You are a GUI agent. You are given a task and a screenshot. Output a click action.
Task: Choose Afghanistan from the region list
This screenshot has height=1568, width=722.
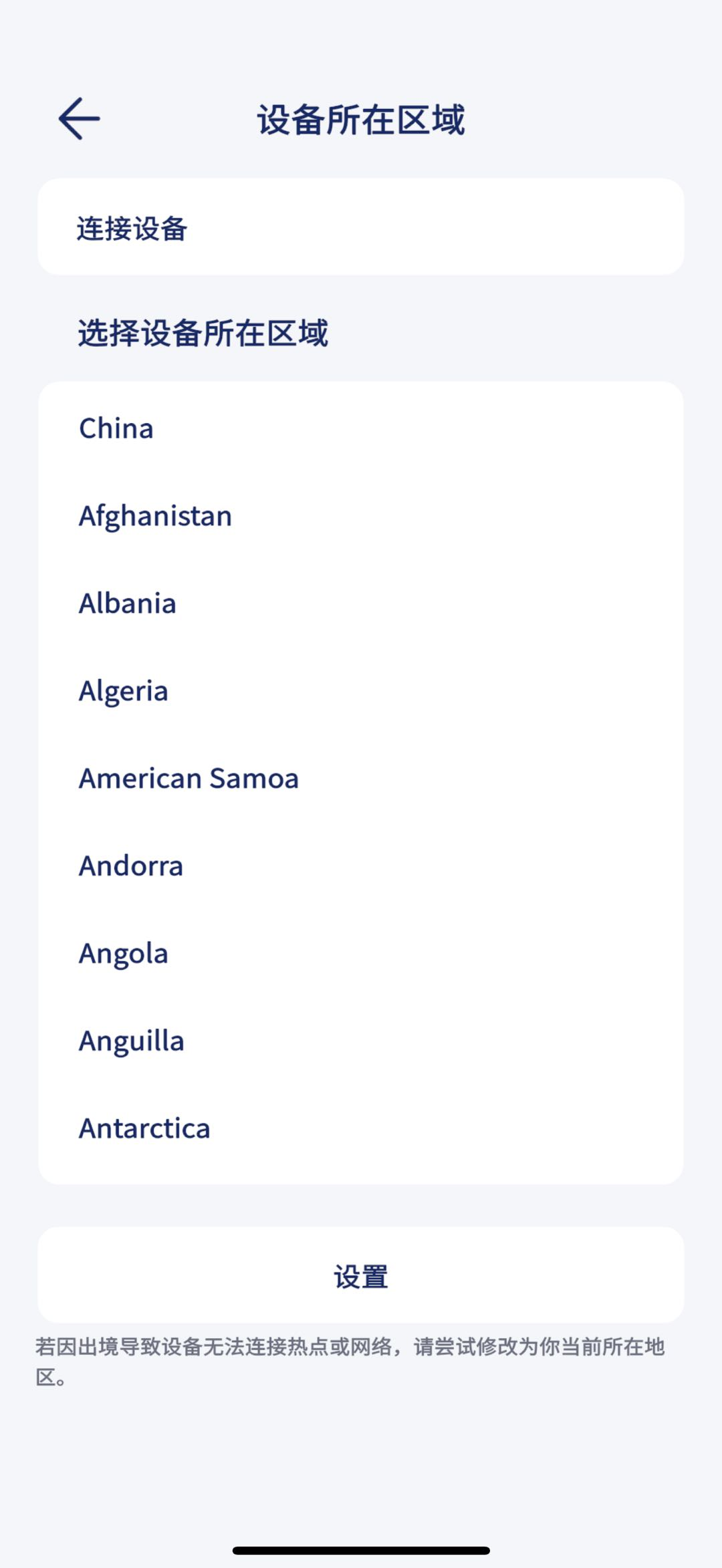pos(361,516)
